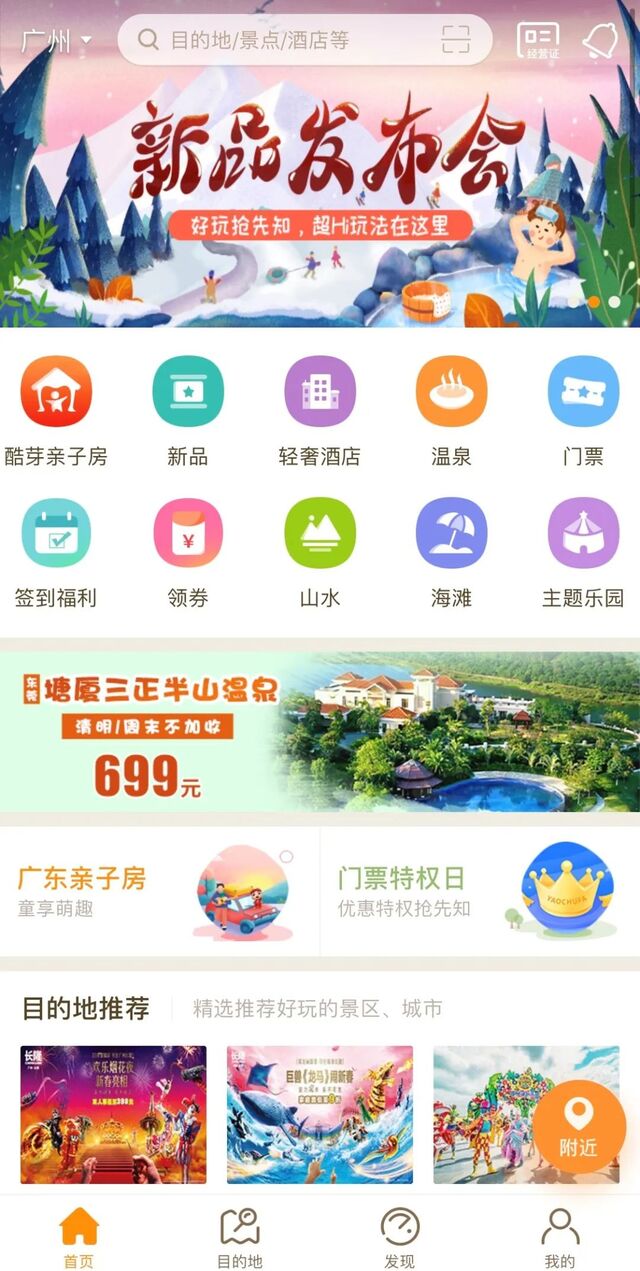
Task: Open the 经营证 license icon
Action: 537,40
